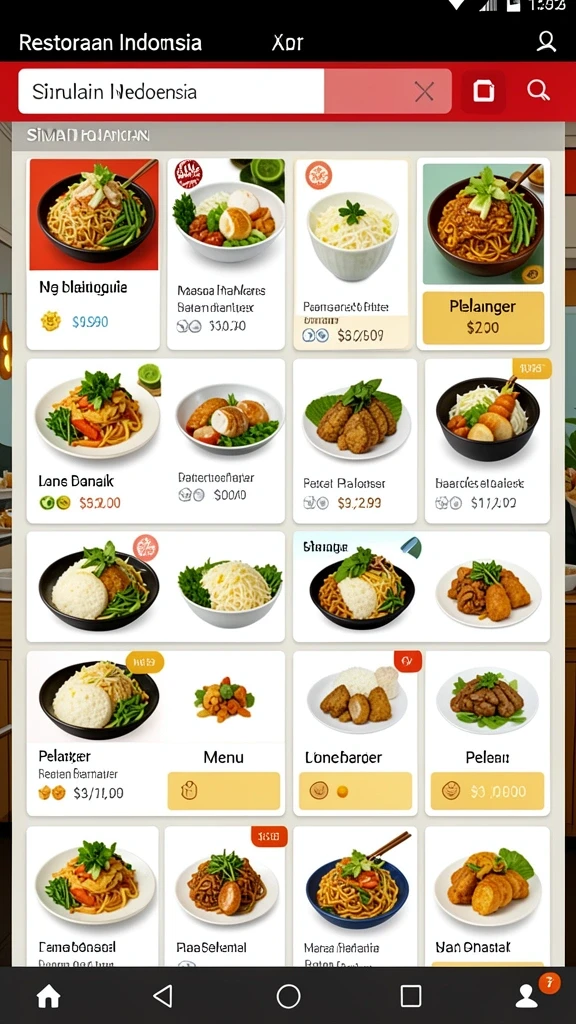This screenshot has height=1024, width=576.
Task: Go back with the system back button
Action: [x=163, y=997]
